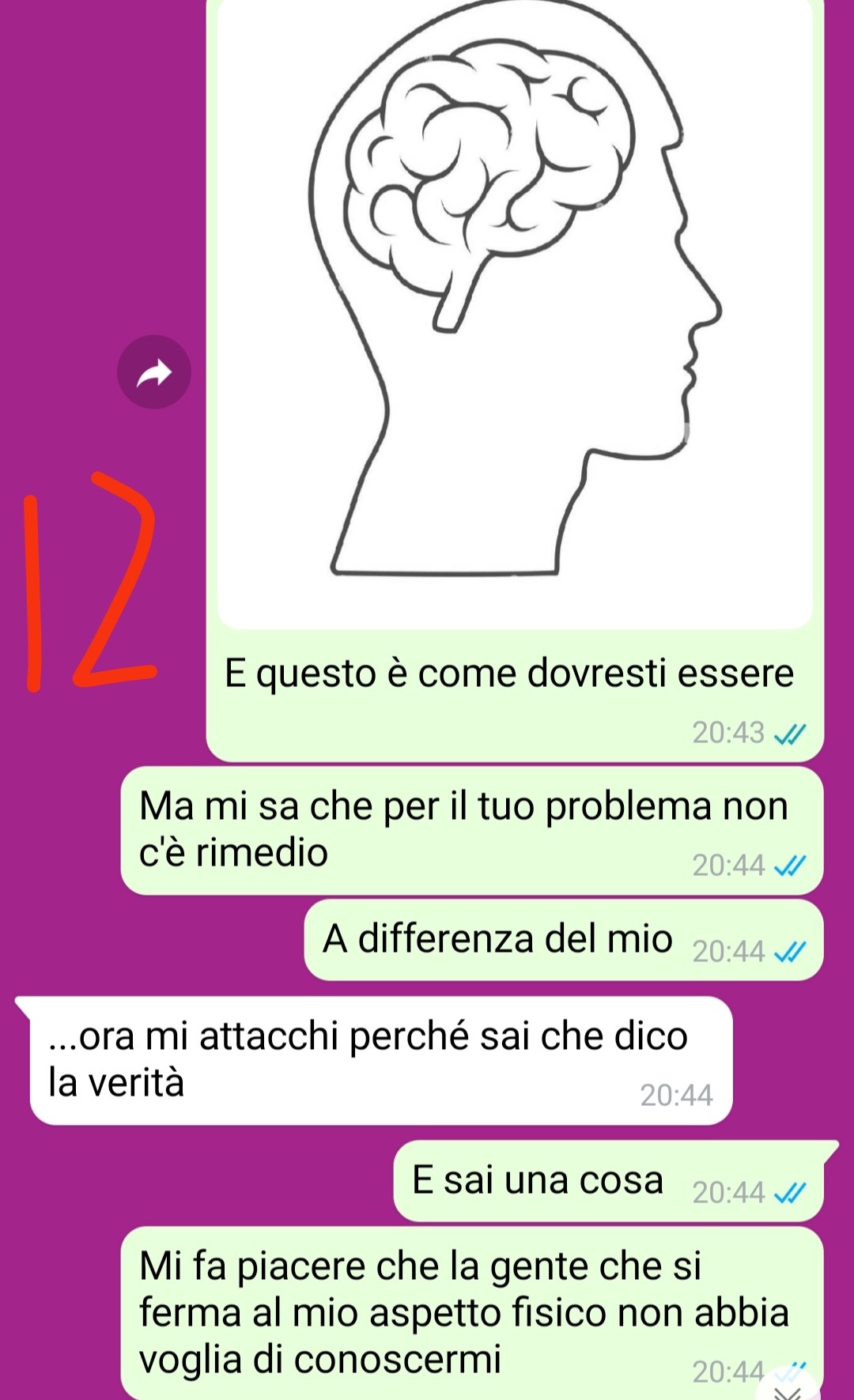Open the brain head outline image

515,313
